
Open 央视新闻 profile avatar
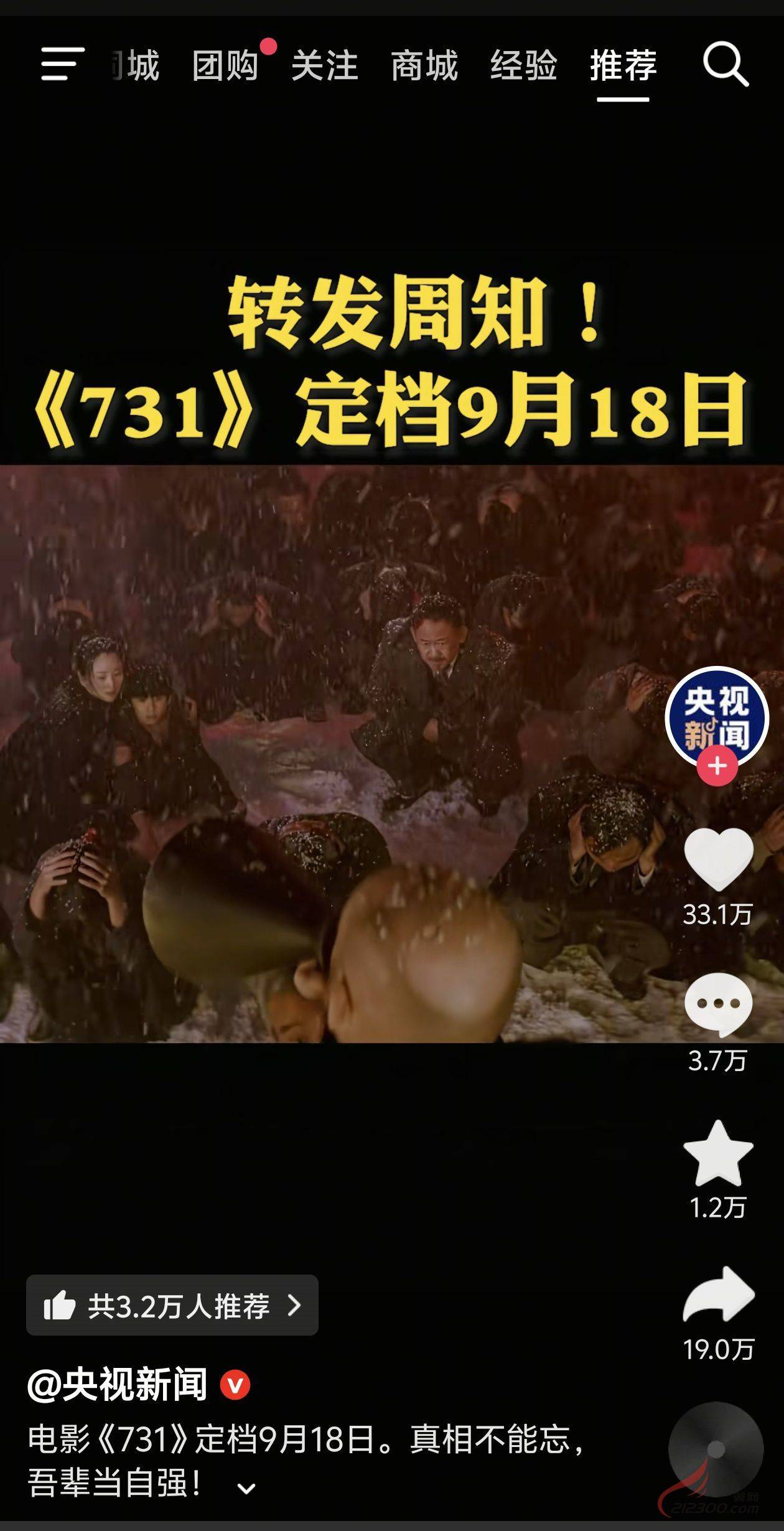coord(717,717)
